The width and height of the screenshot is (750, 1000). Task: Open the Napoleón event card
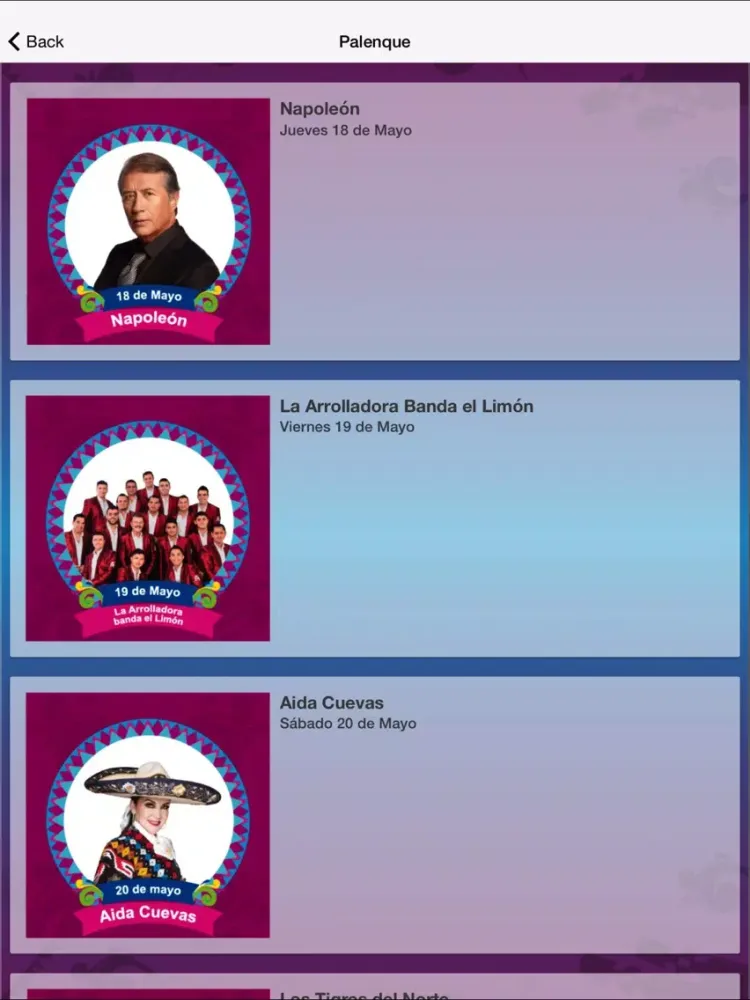click(375, 221)
